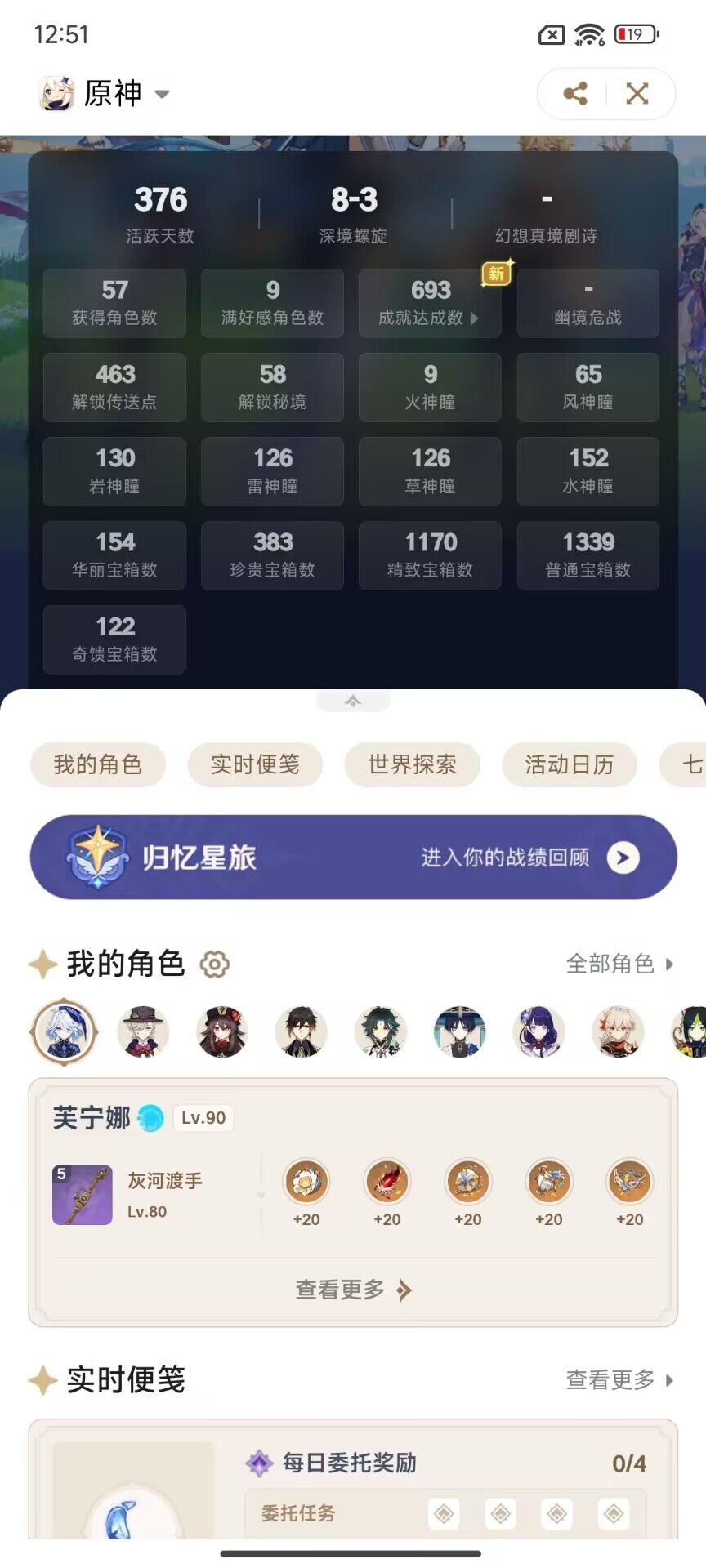This screenshot has height=1568, width=706.
Task: Open character display settings gear
Action: pyautogui.click(x=215, y=964)
